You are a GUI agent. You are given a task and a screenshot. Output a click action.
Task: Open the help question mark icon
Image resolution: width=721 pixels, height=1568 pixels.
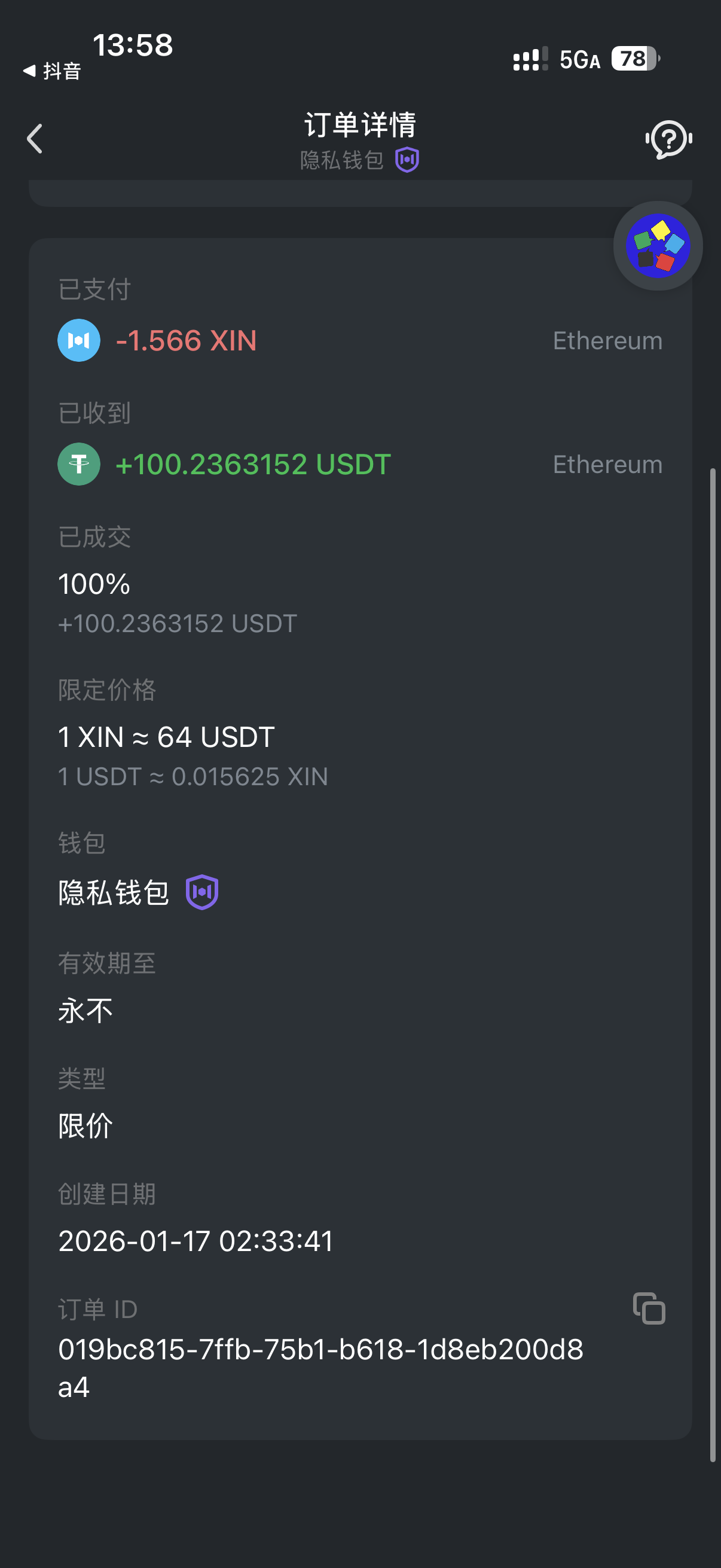click(668, 138)
